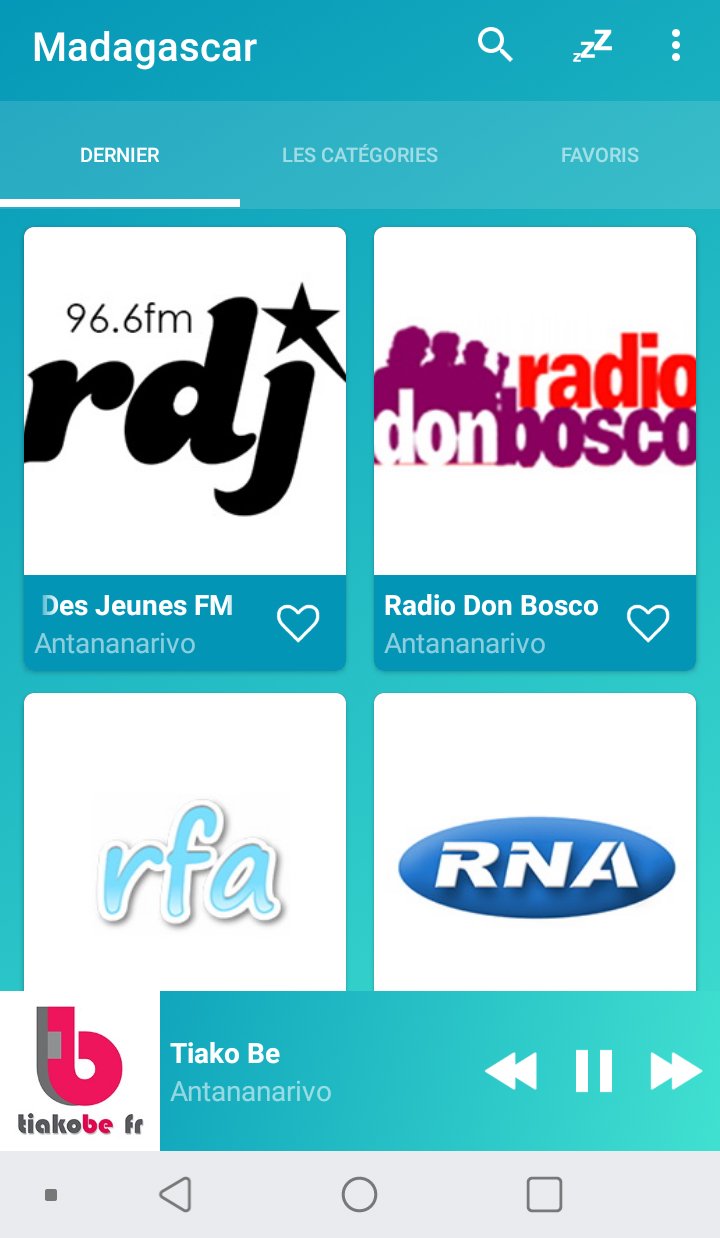Add Radio Don Bosco to favorites
This screenshot has height=1238, width=720.
point(648,623)
